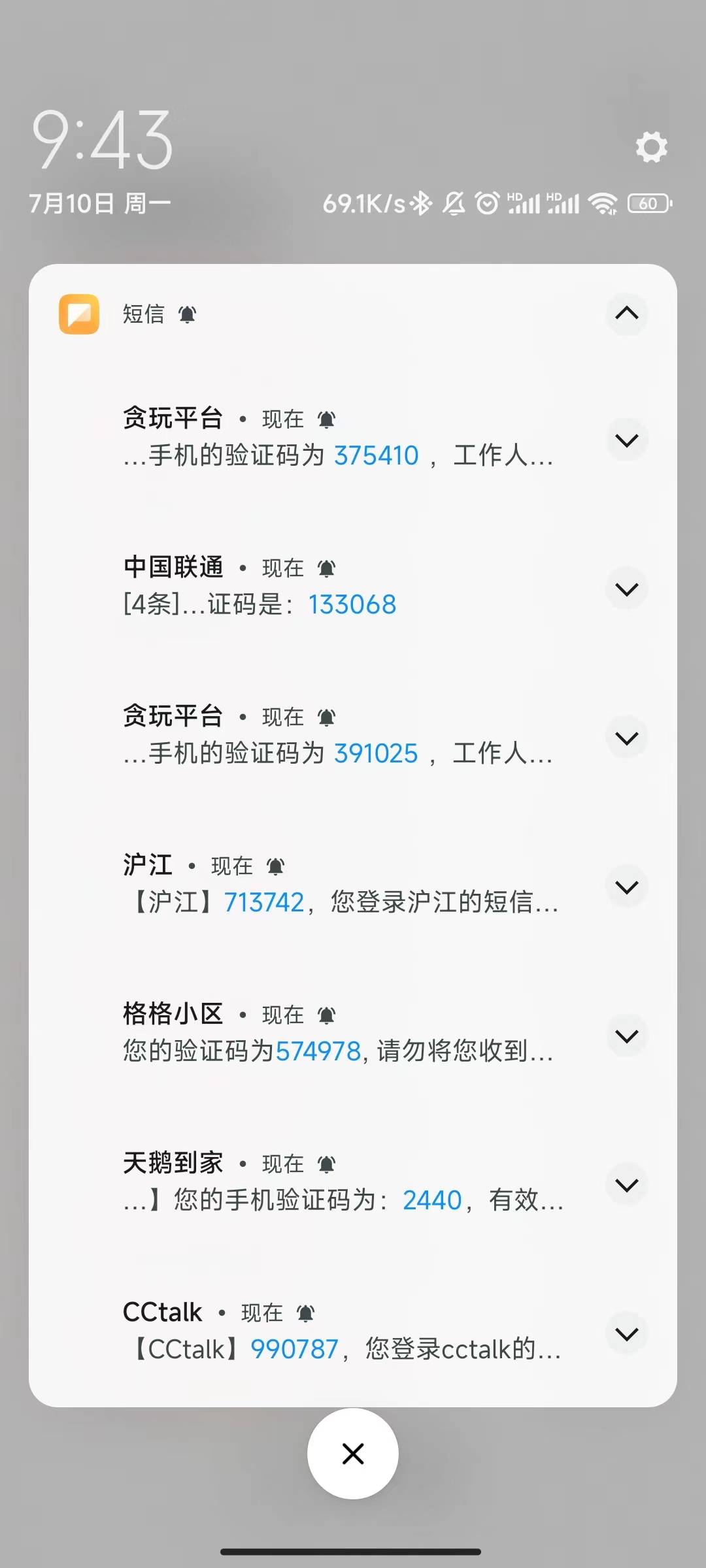Collapse the 短信 notification group

pyautogui.click(x=626, y=314)
